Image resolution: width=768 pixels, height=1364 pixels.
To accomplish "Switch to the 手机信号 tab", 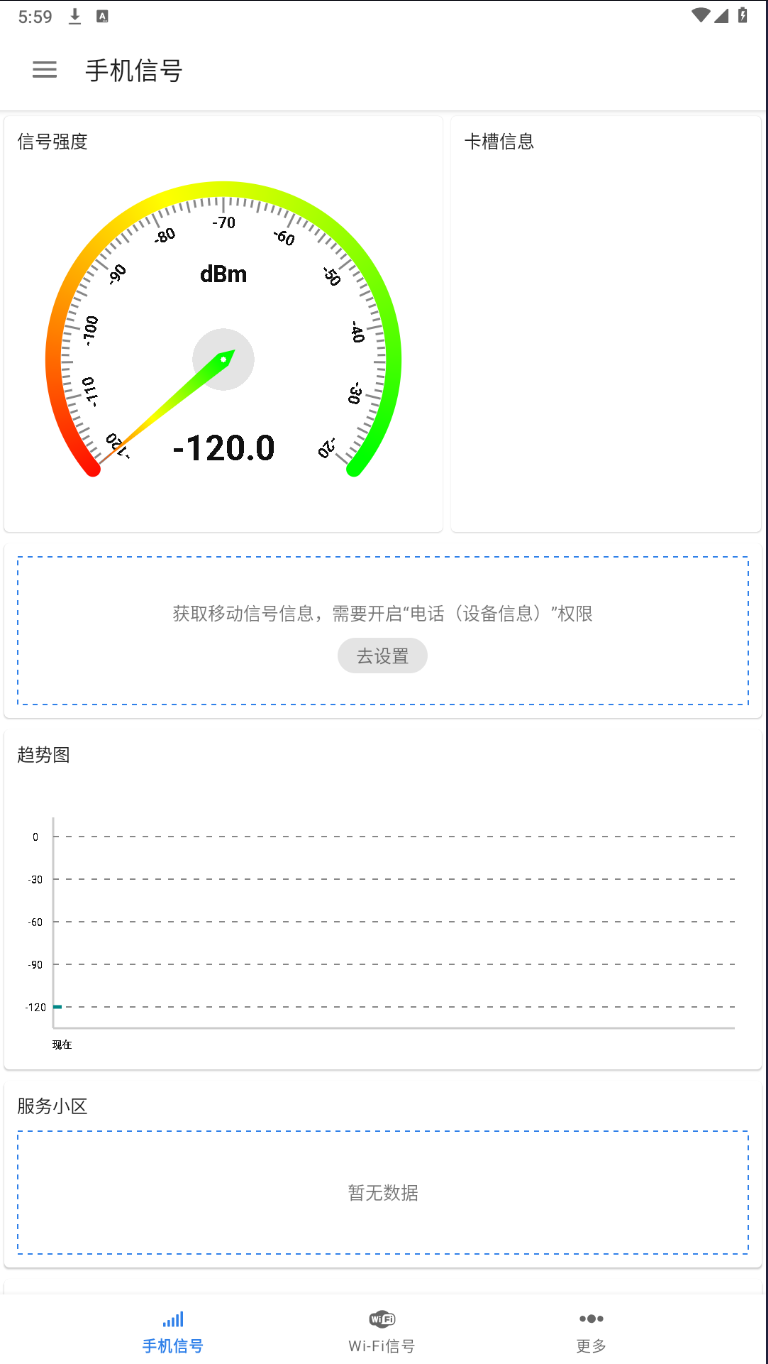I will [x=173, y=1331].
